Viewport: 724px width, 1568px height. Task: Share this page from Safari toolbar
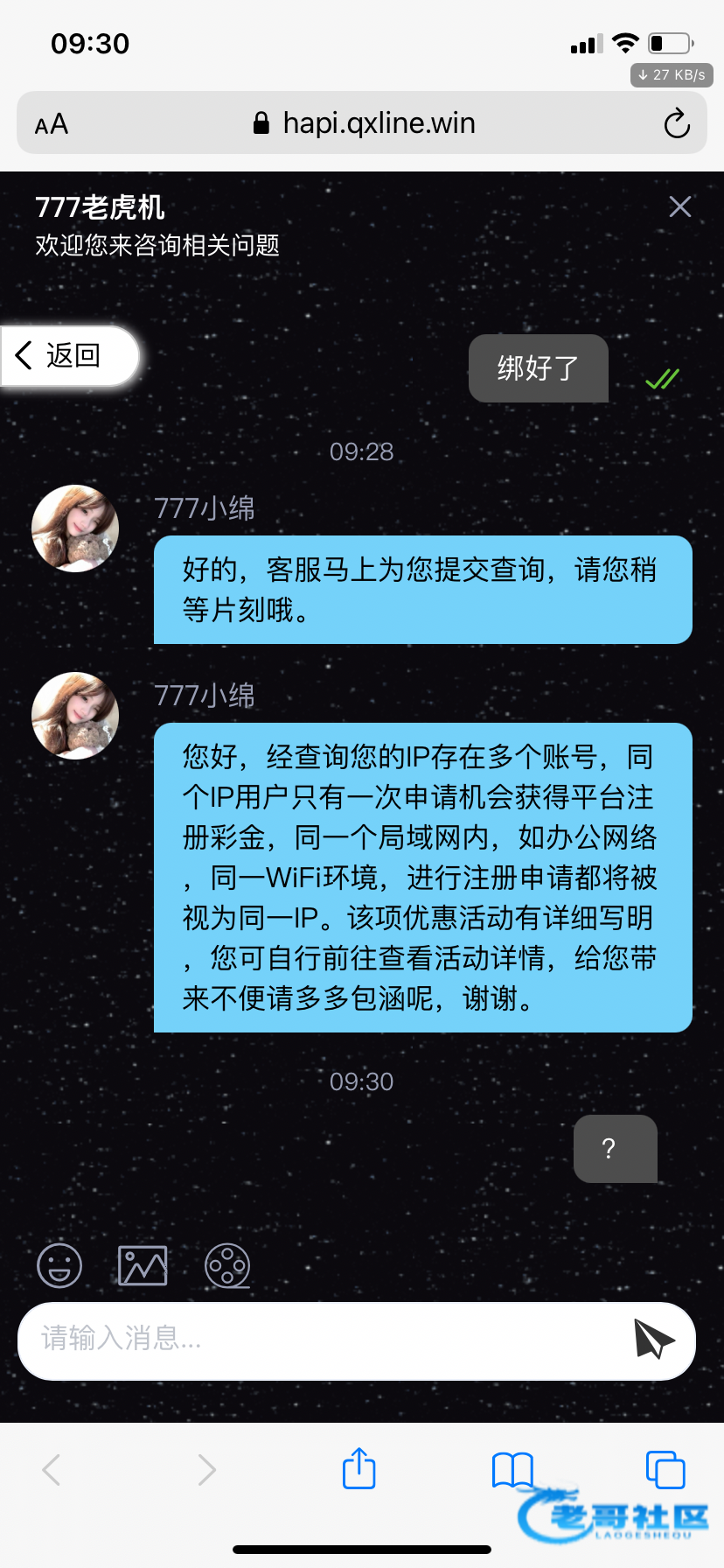pyautogui.click(x=359, y=1469)
